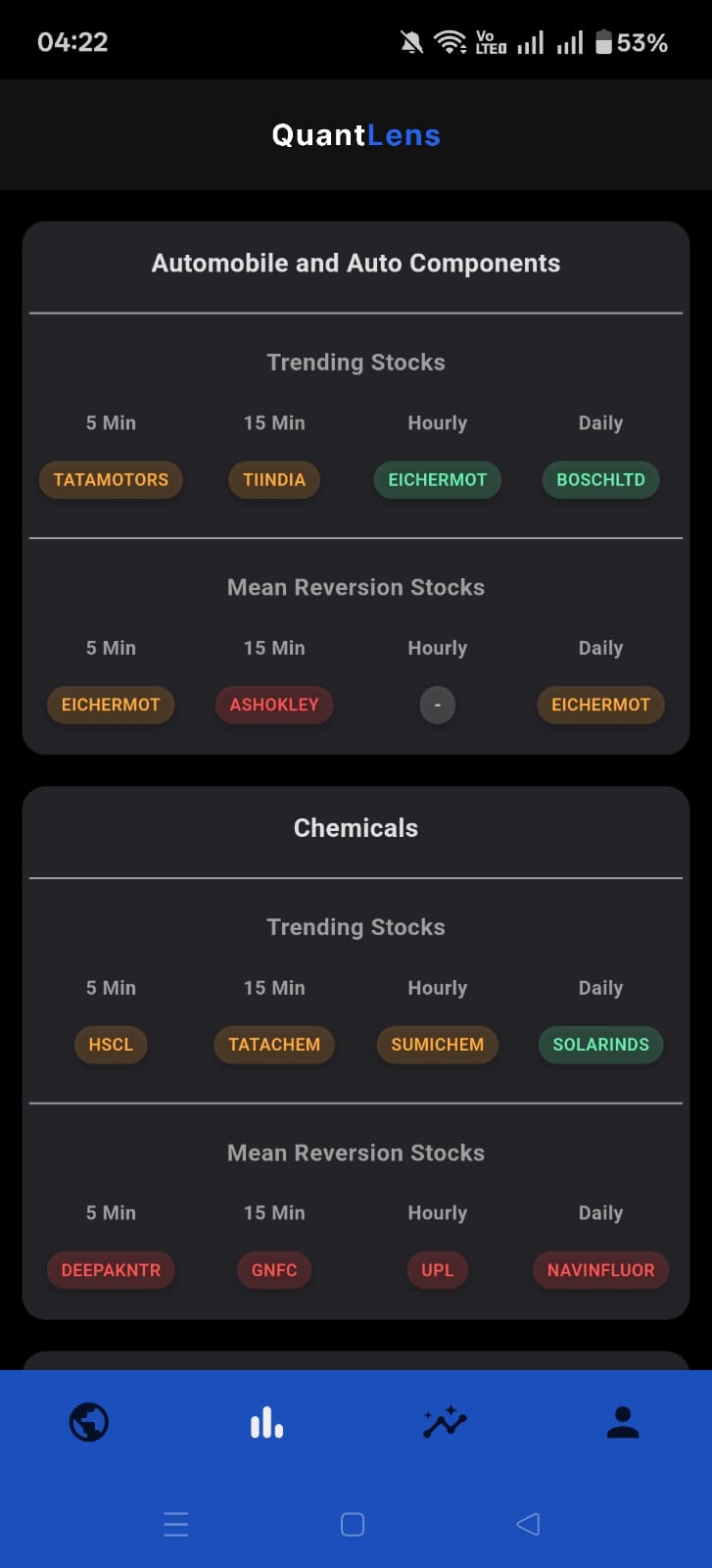Select the dash placeholder under Hourly

(437, 705)
